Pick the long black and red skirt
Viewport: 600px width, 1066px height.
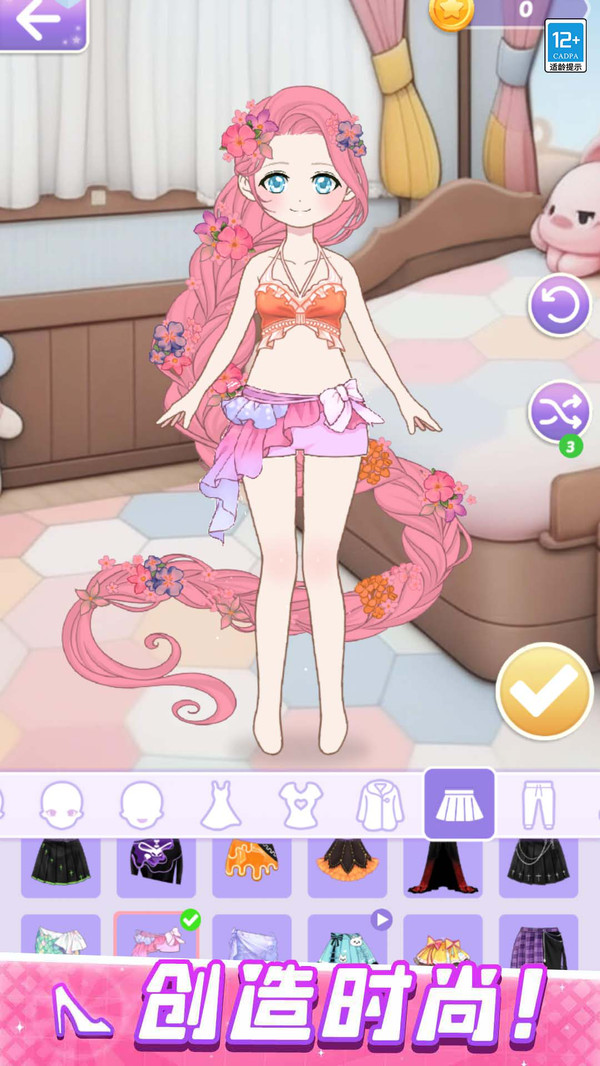pos(443,868)
